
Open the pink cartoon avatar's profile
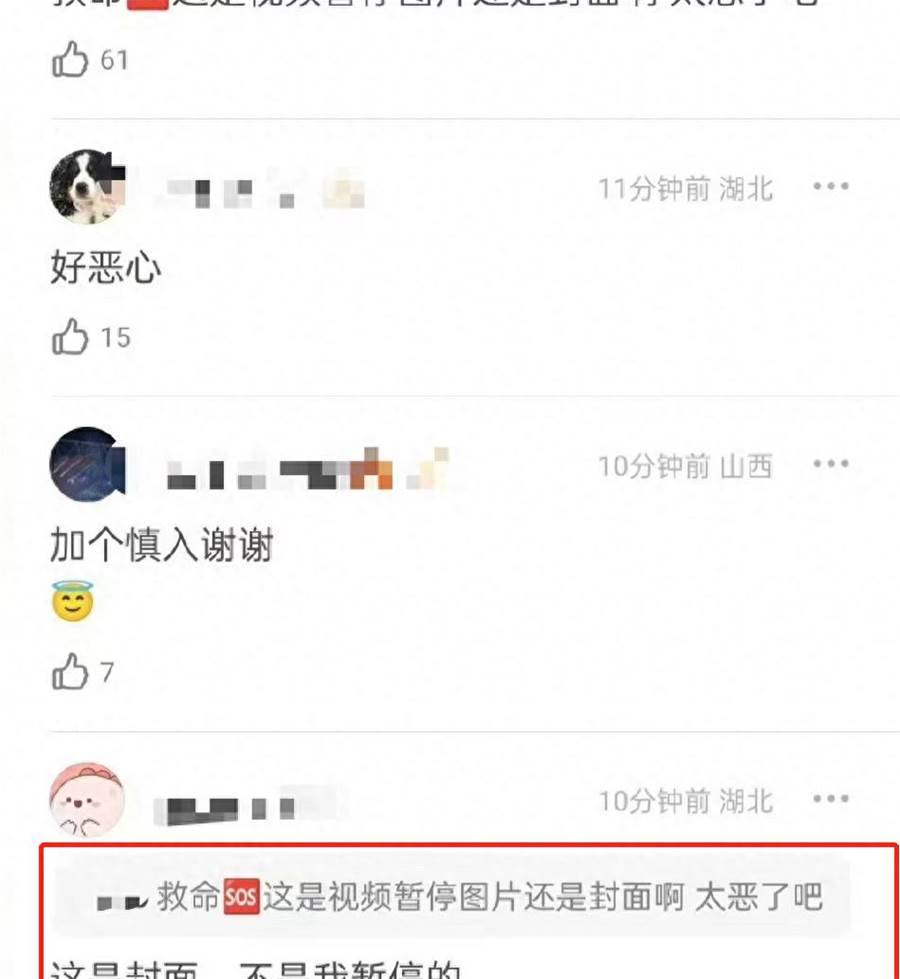point(86,800)
